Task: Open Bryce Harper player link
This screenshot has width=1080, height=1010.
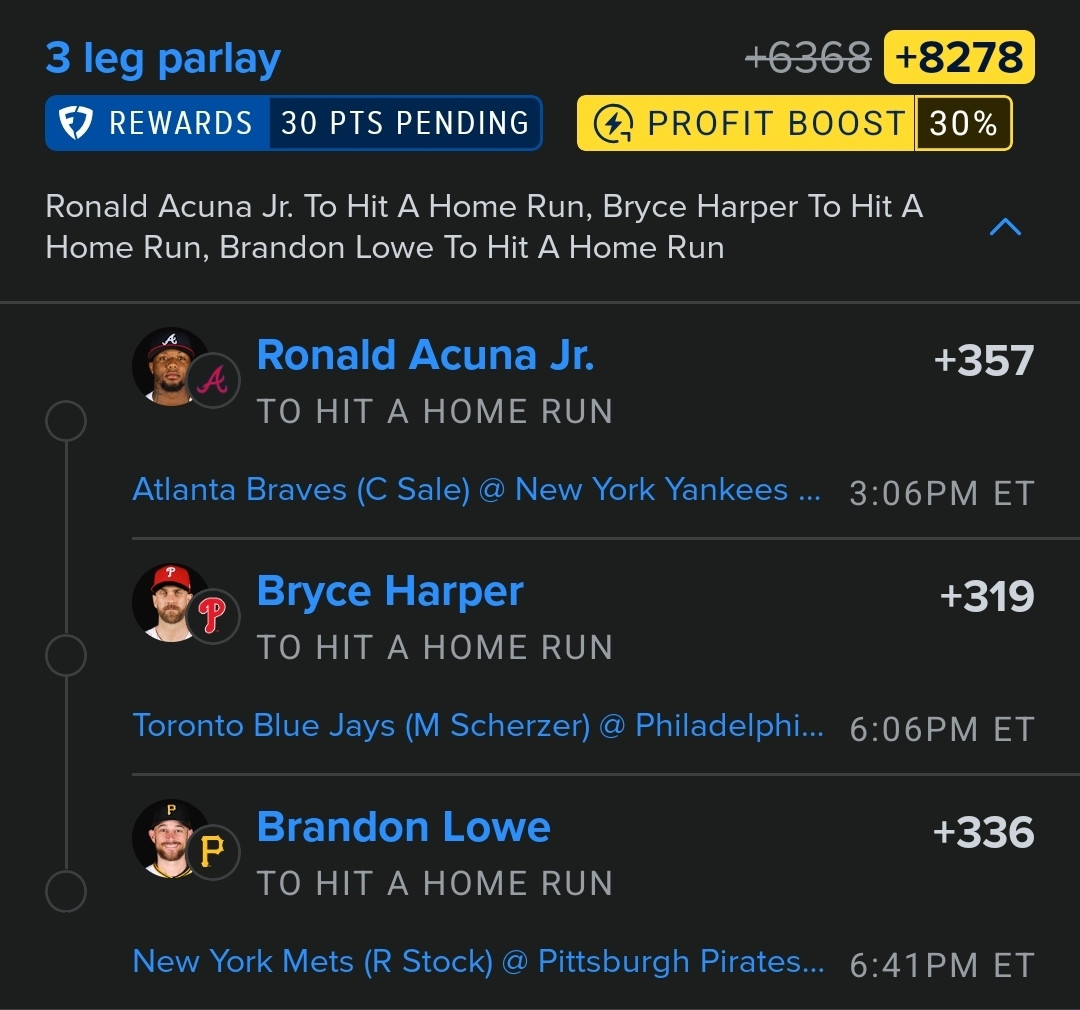Action: click(390, 591)
